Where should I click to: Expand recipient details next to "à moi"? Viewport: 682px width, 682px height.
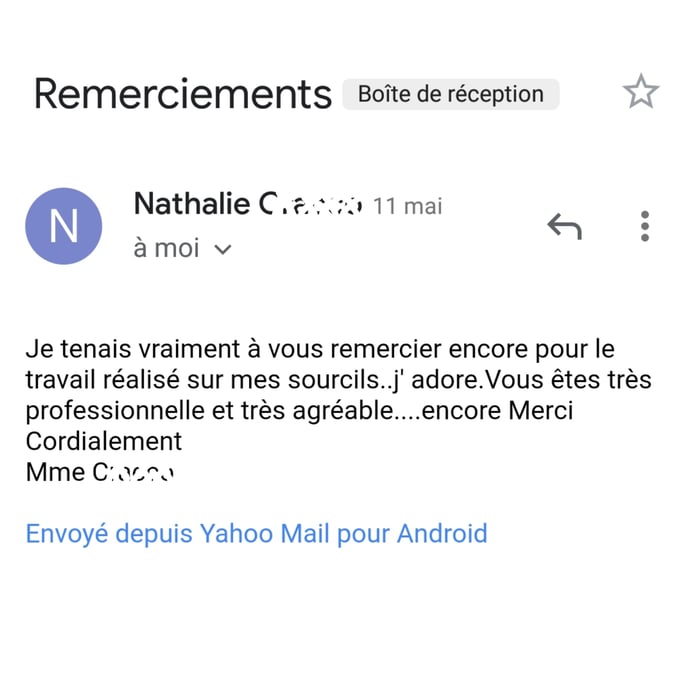(x=223, y=249)
